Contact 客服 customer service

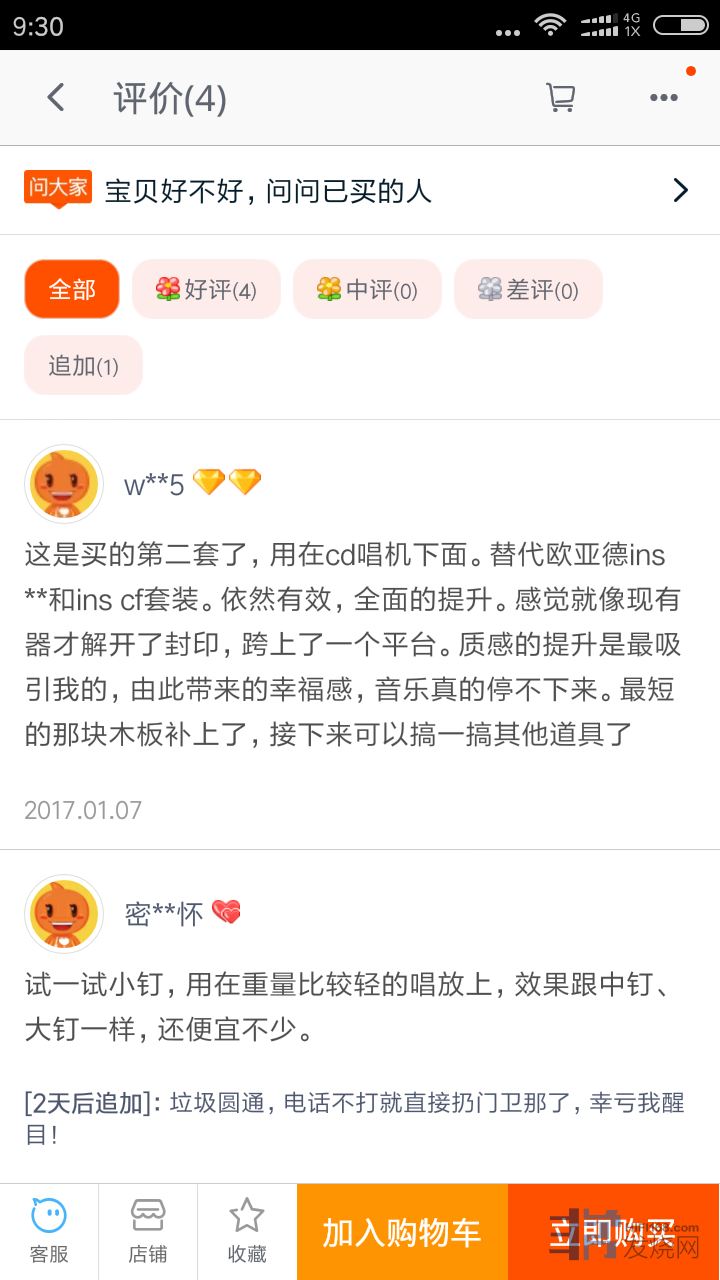49,1232
